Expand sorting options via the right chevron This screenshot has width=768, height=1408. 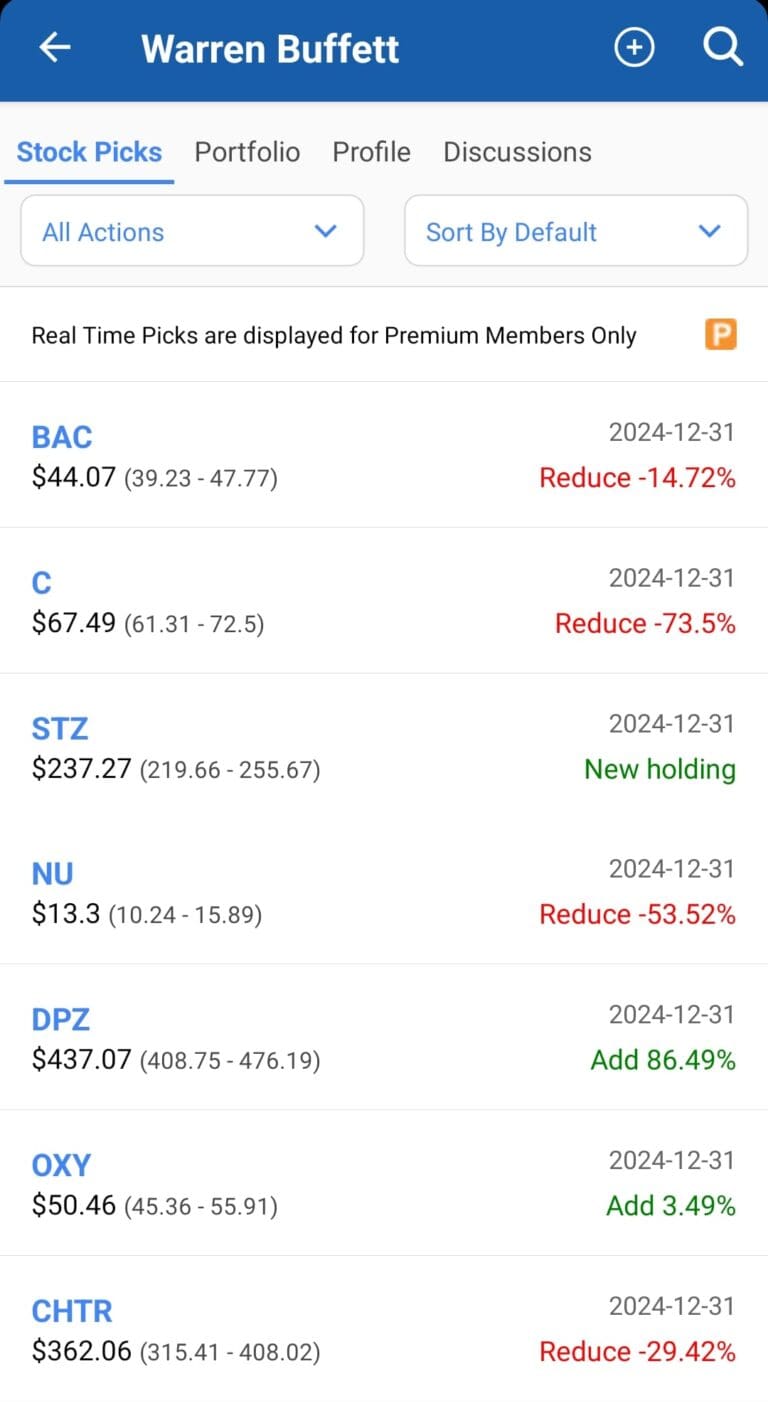[x=710, y=231]
